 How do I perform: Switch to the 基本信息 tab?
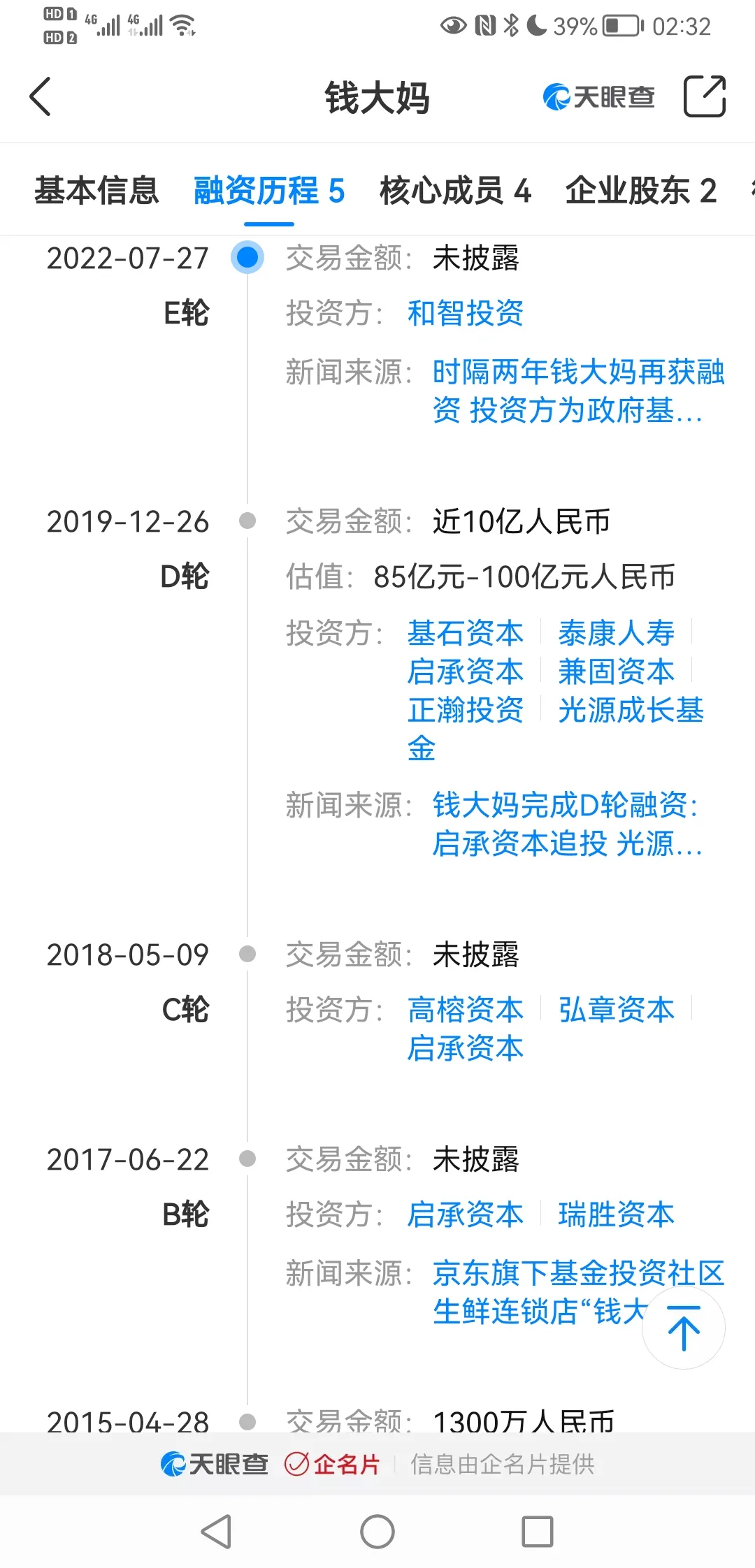[x=96, y=191]
